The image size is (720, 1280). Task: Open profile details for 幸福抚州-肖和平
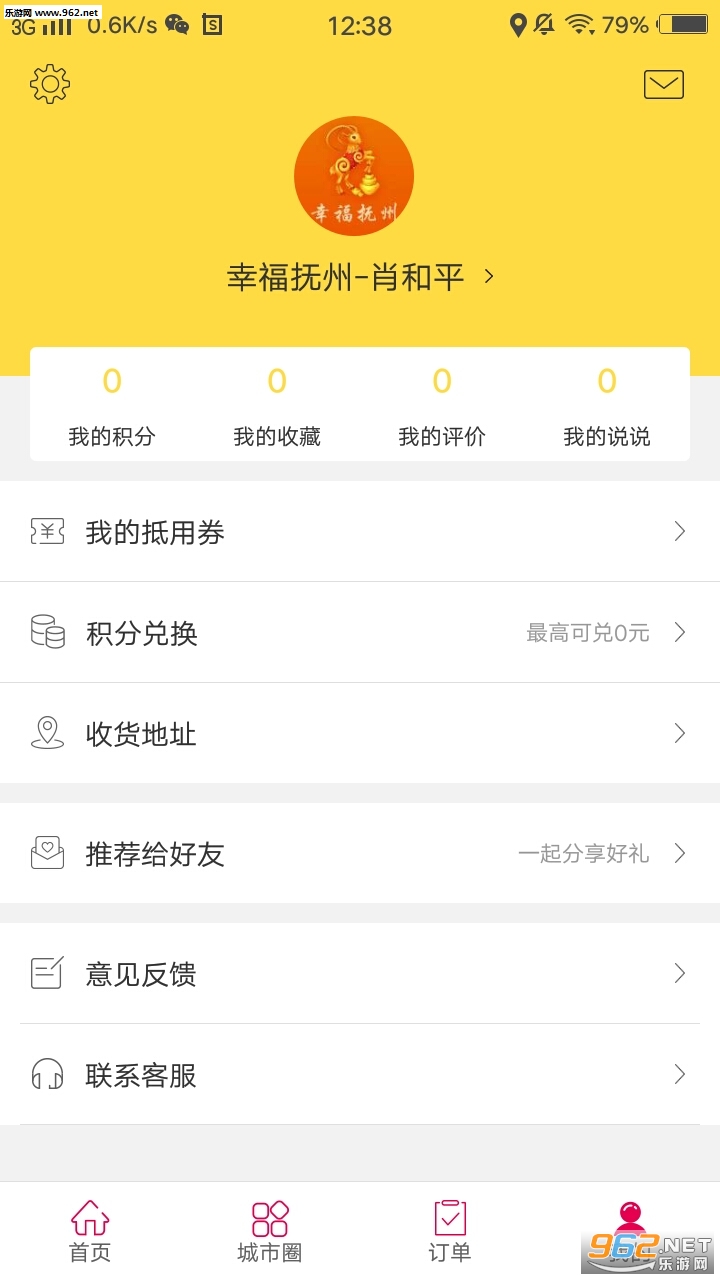[360, 277]
